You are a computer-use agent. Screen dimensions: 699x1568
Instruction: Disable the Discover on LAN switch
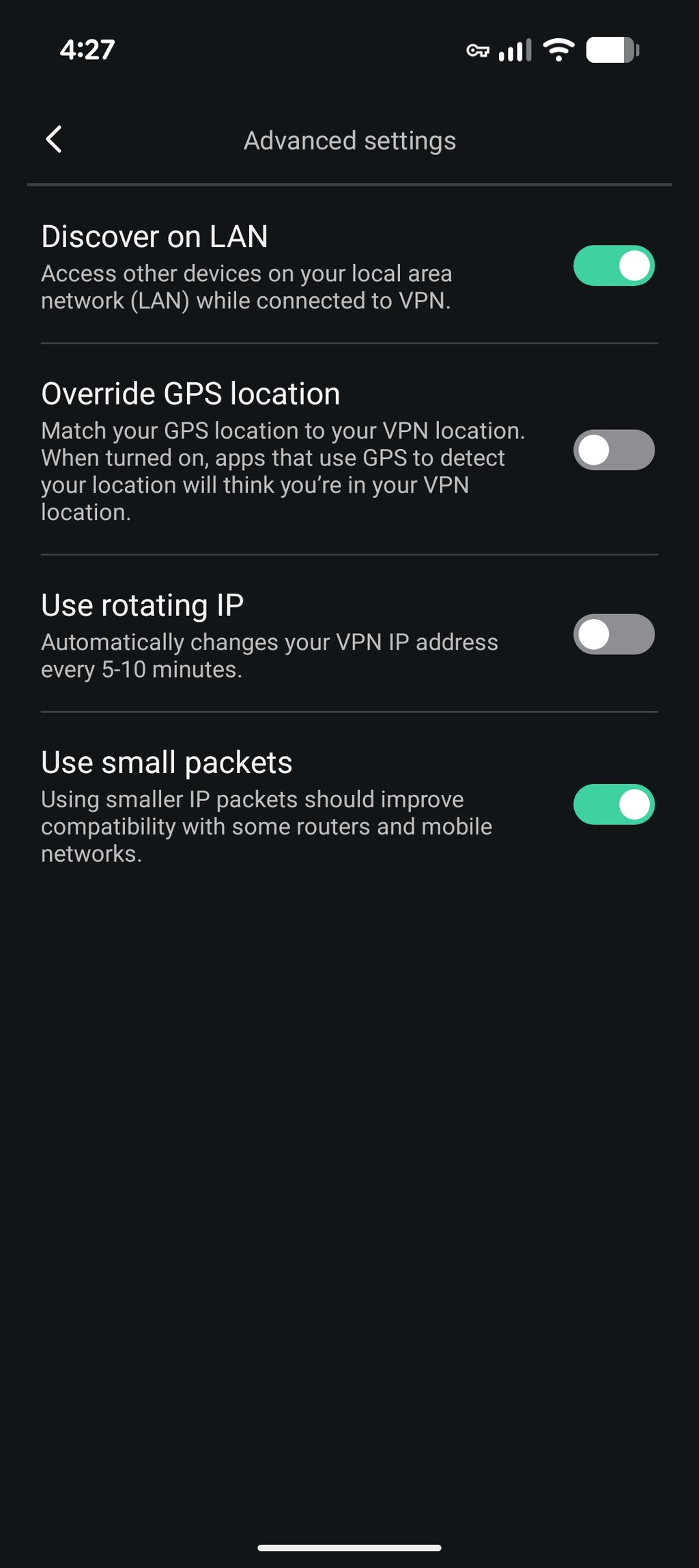coord(614,265)
